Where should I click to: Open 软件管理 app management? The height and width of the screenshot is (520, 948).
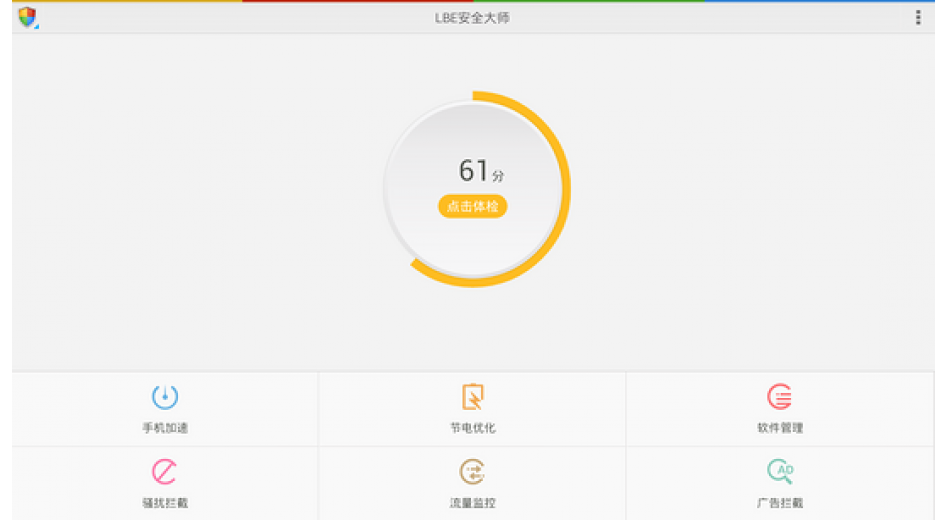(x=780, y=408)
